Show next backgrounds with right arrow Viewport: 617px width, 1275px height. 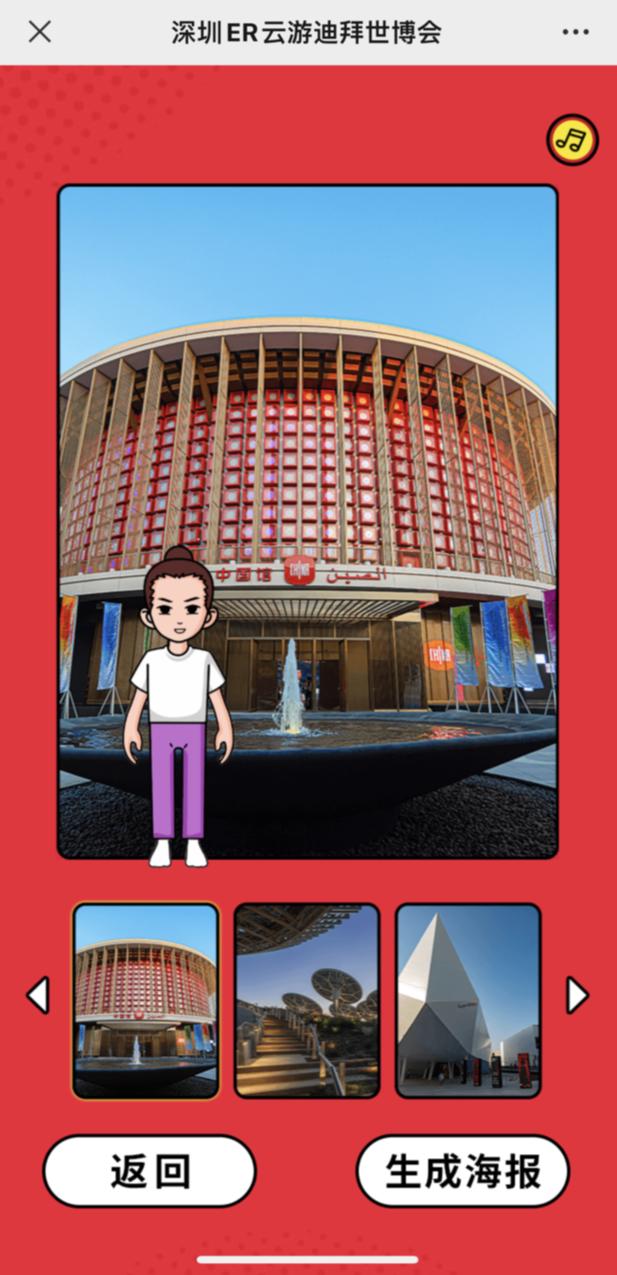tap(577, 995)
